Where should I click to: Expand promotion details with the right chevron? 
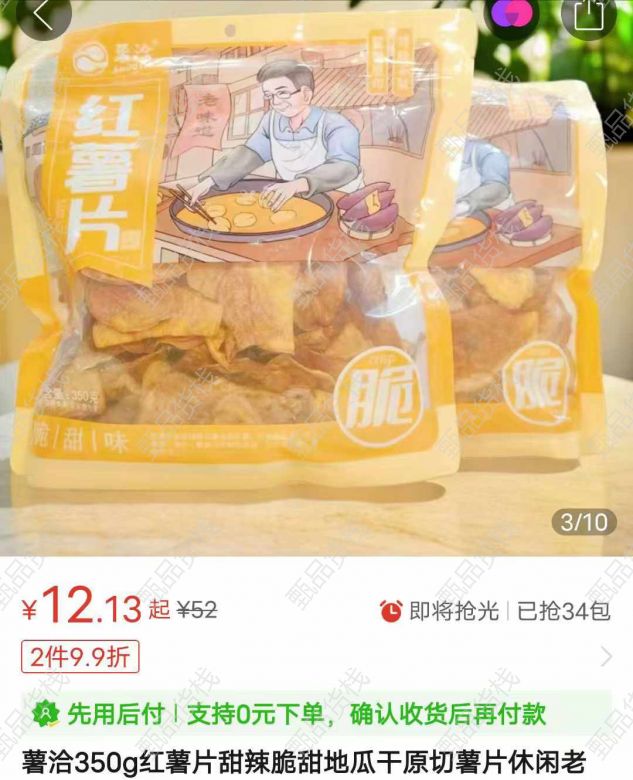tap(606, 656)
